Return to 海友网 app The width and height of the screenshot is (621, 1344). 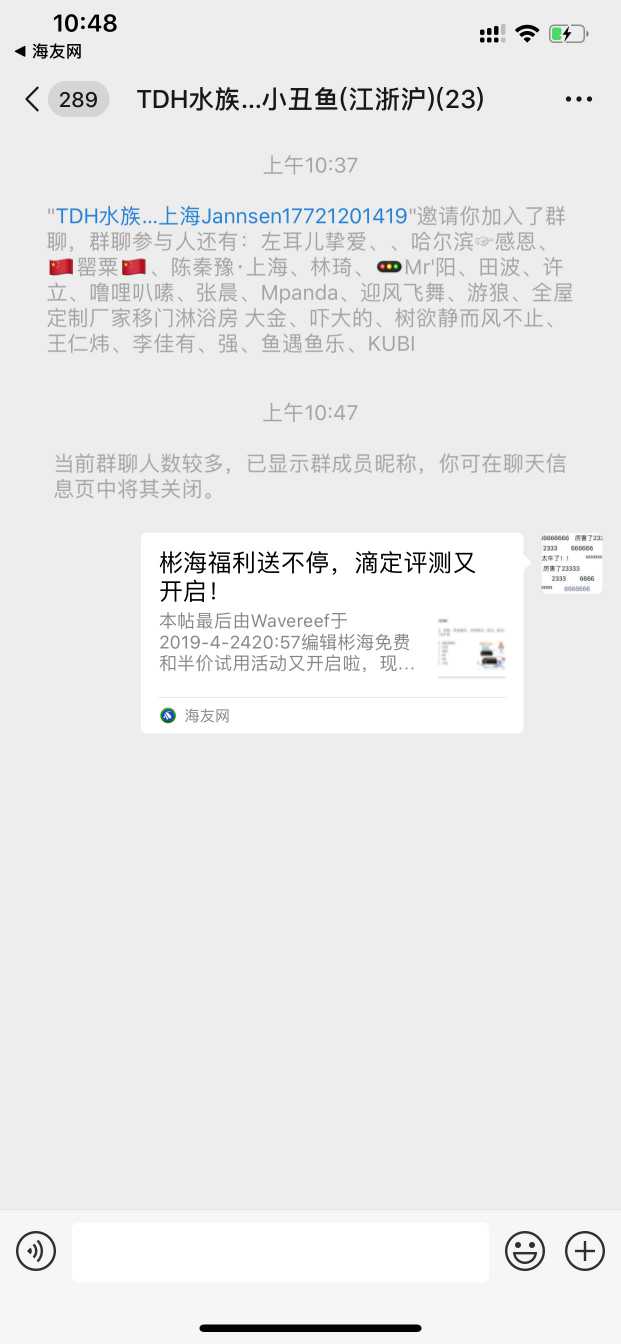click(47, 52)
